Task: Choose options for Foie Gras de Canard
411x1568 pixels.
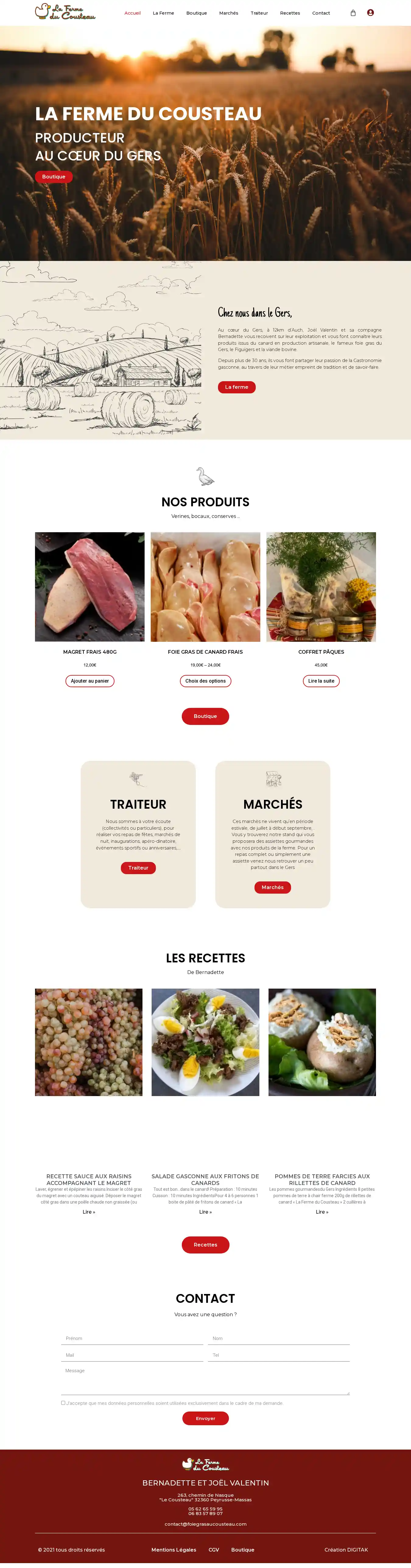Action: [205, 681]
